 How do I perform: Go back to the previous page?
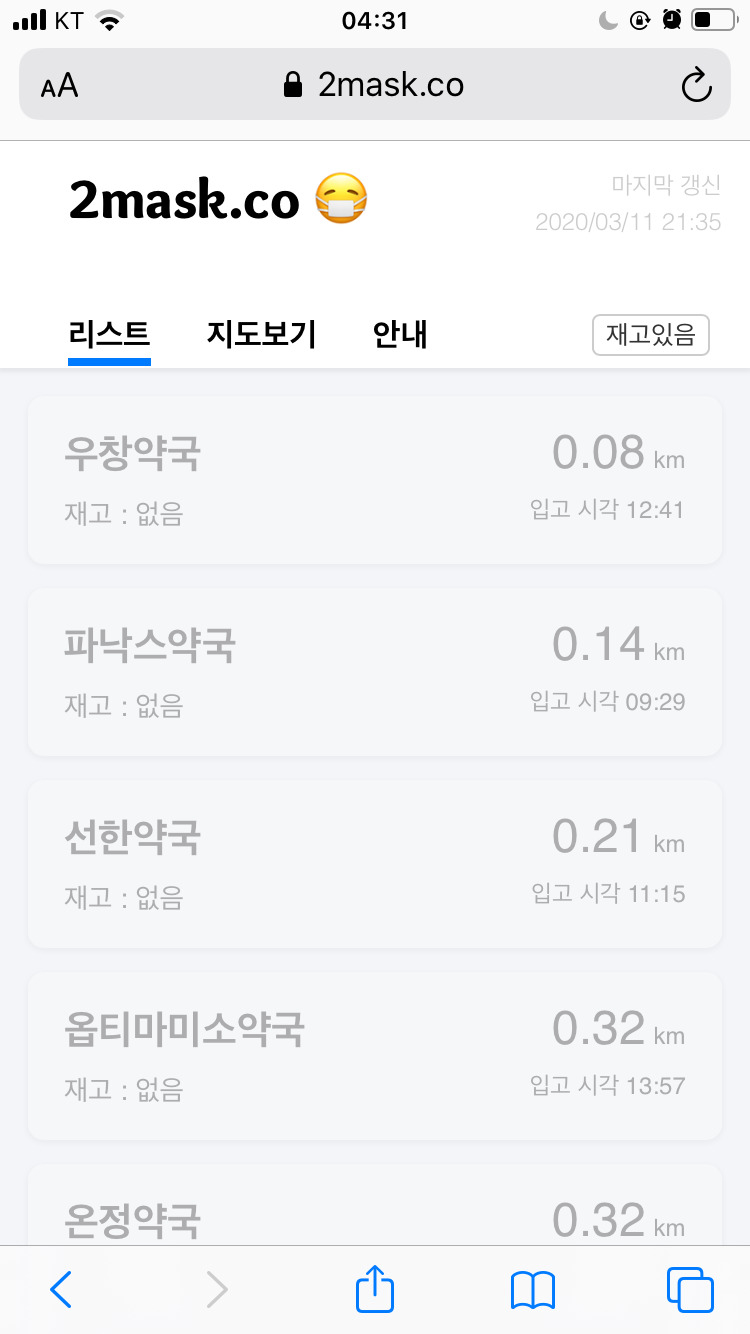(61, 1290)
